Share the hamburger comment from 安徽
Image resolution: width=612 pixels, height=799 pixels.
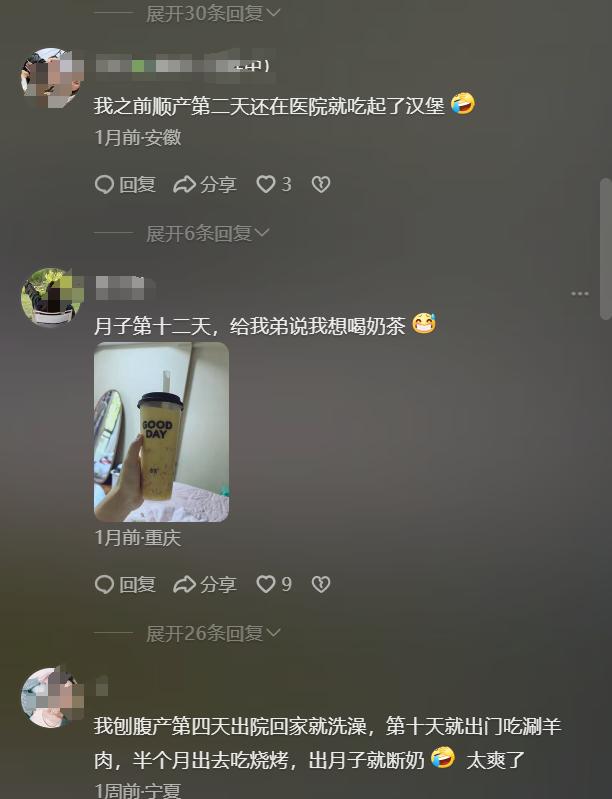(205, 184)
